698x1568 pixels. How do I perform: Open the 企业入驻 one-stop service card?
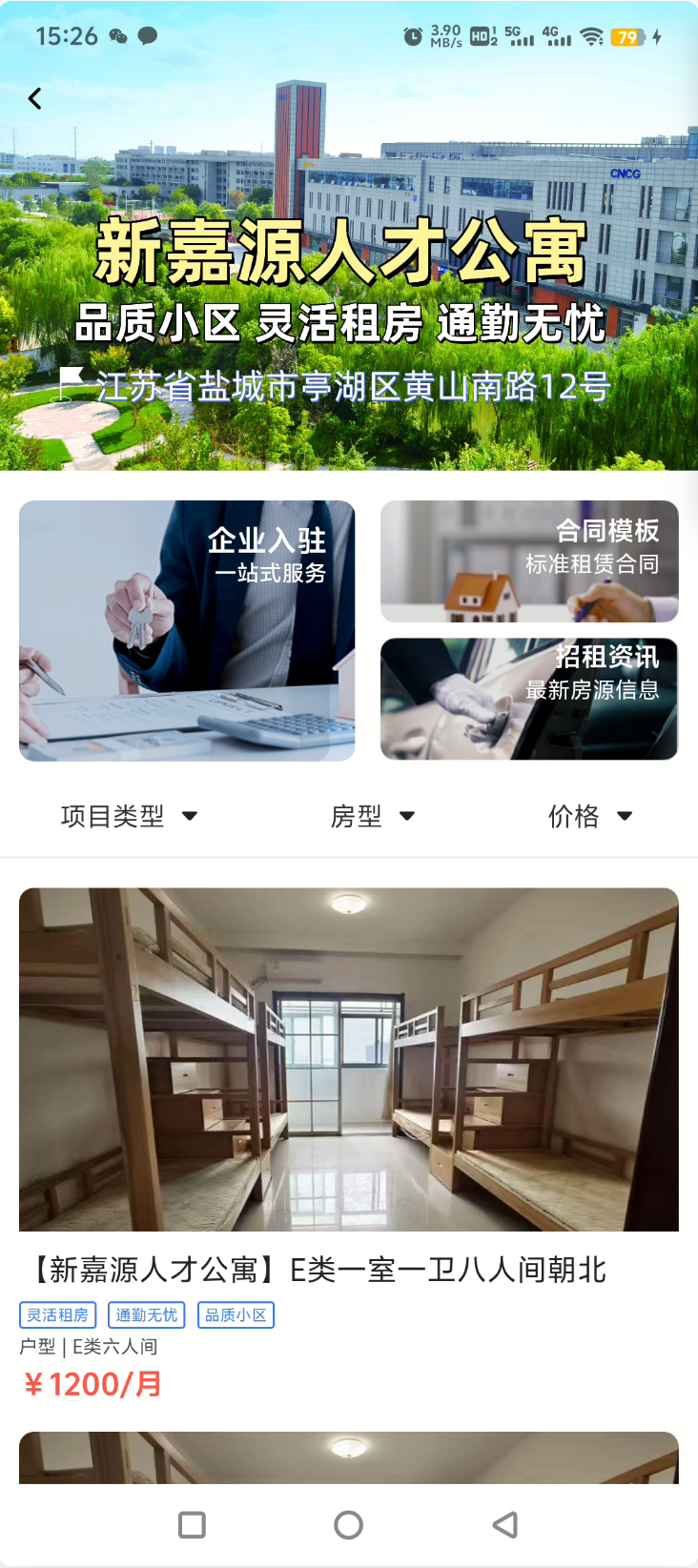point(187,630)
